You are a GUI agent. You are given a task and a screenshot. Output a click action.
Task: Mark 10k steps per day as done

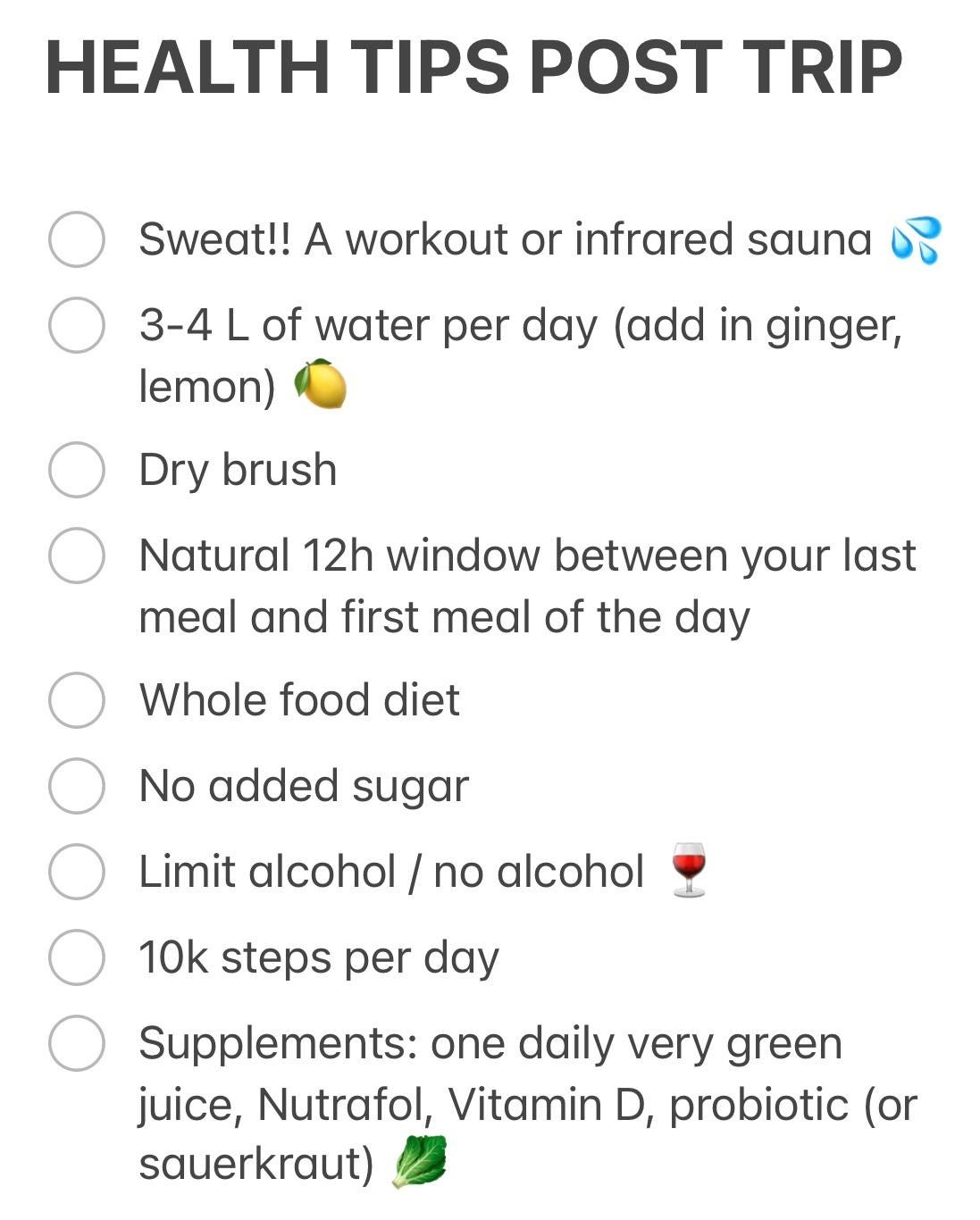[77, 957]
